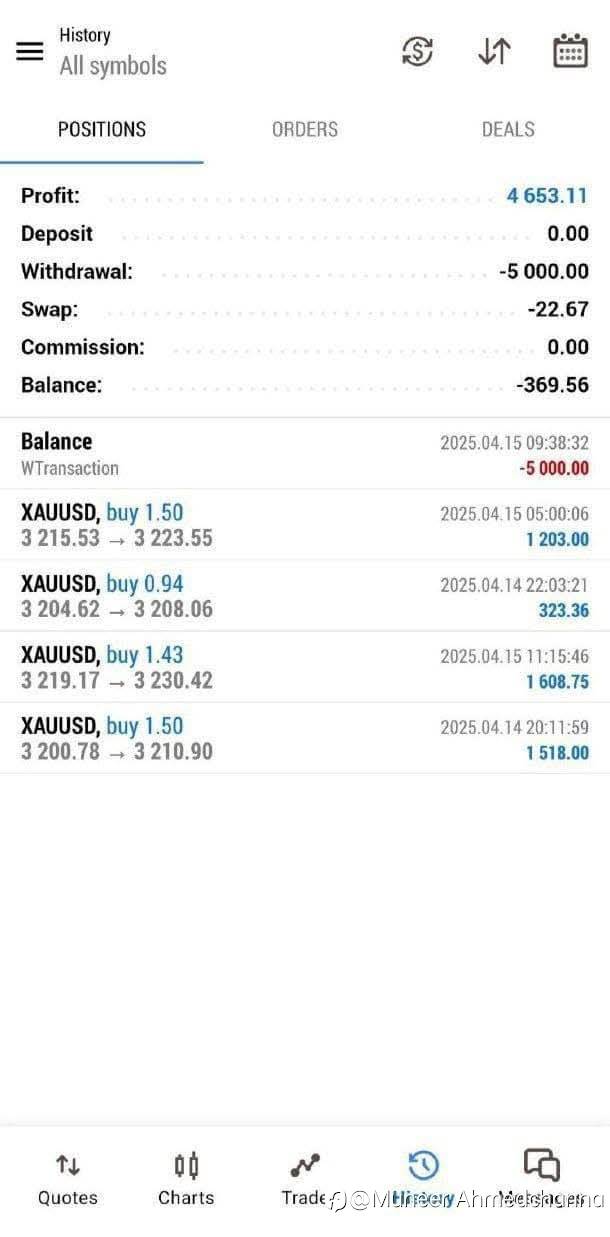610x1237 pixels.
Task: Tap the currency symbol filter icon
Action: 417,51
